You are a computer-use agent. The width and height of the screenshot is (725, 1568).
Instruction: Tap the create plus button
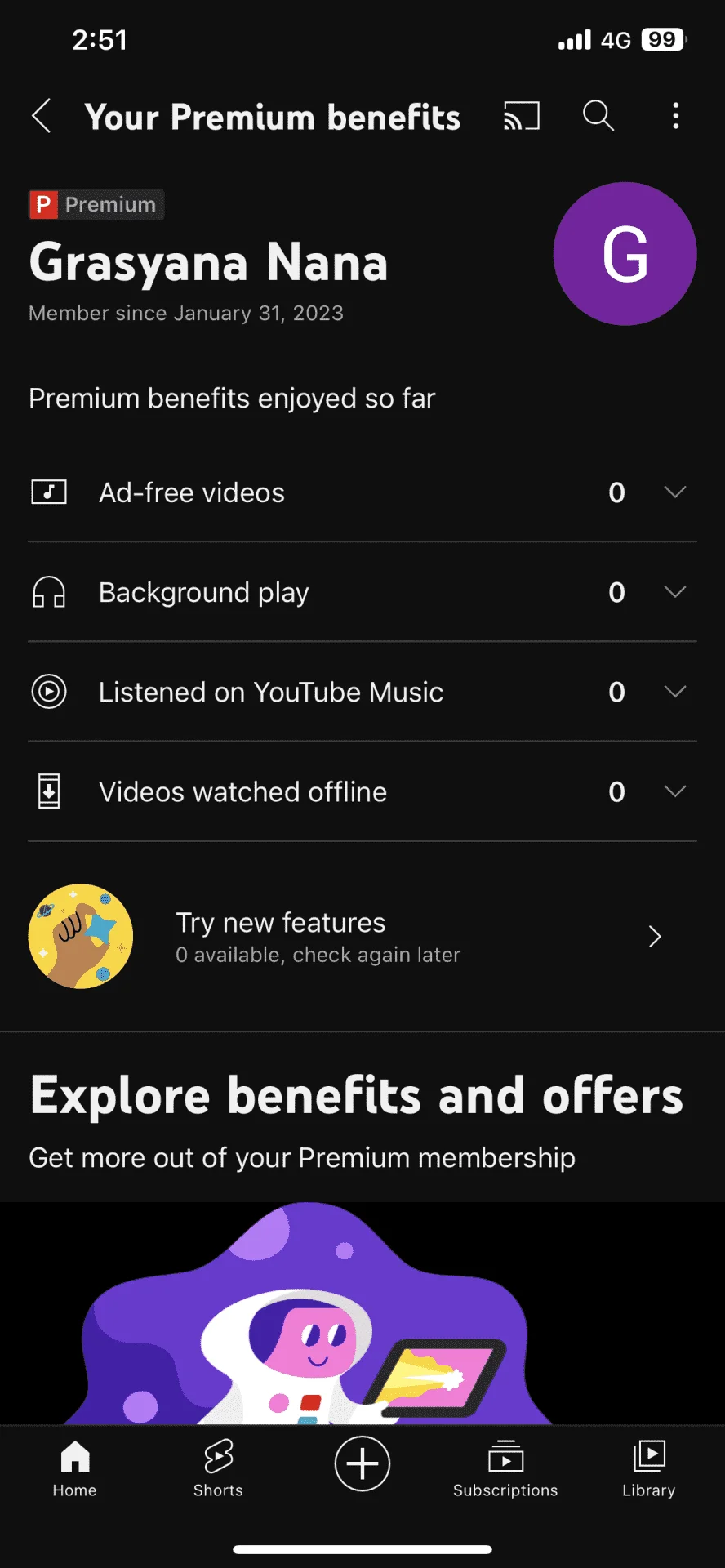[362, 1463]
